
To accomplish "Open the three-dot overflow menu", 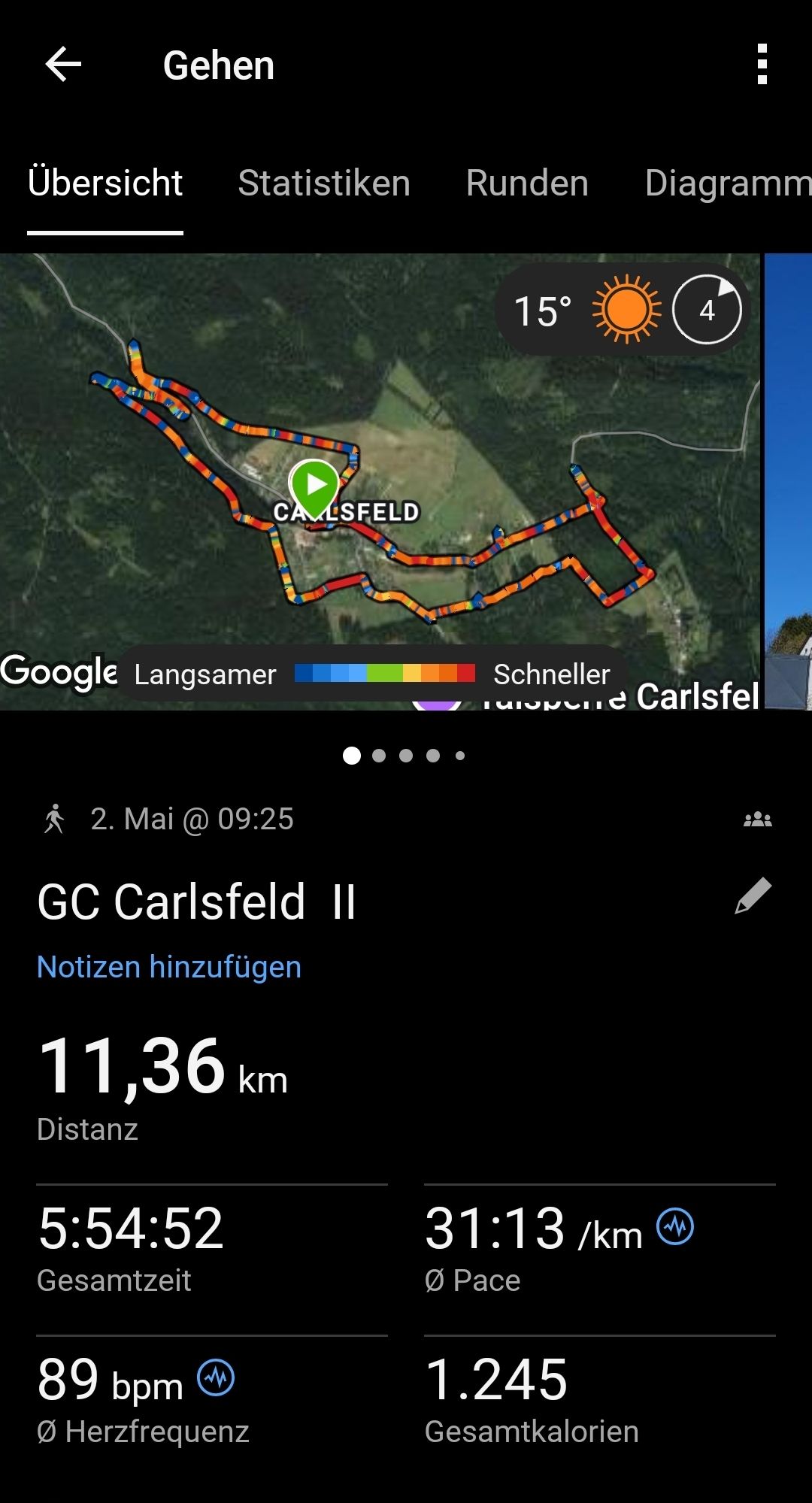I will point(762,65).
